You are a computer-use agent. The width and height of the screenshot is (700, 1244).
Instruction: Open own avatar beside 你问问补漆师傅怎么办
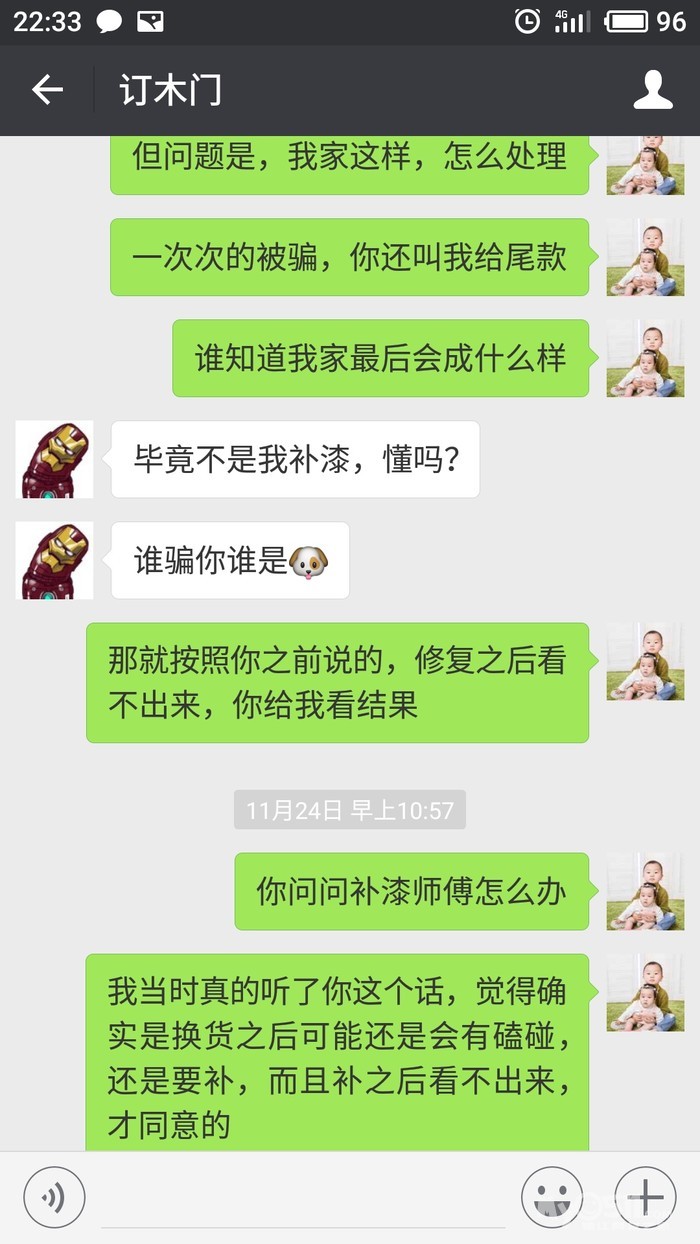pyautogui.click(x=645, y=891)
